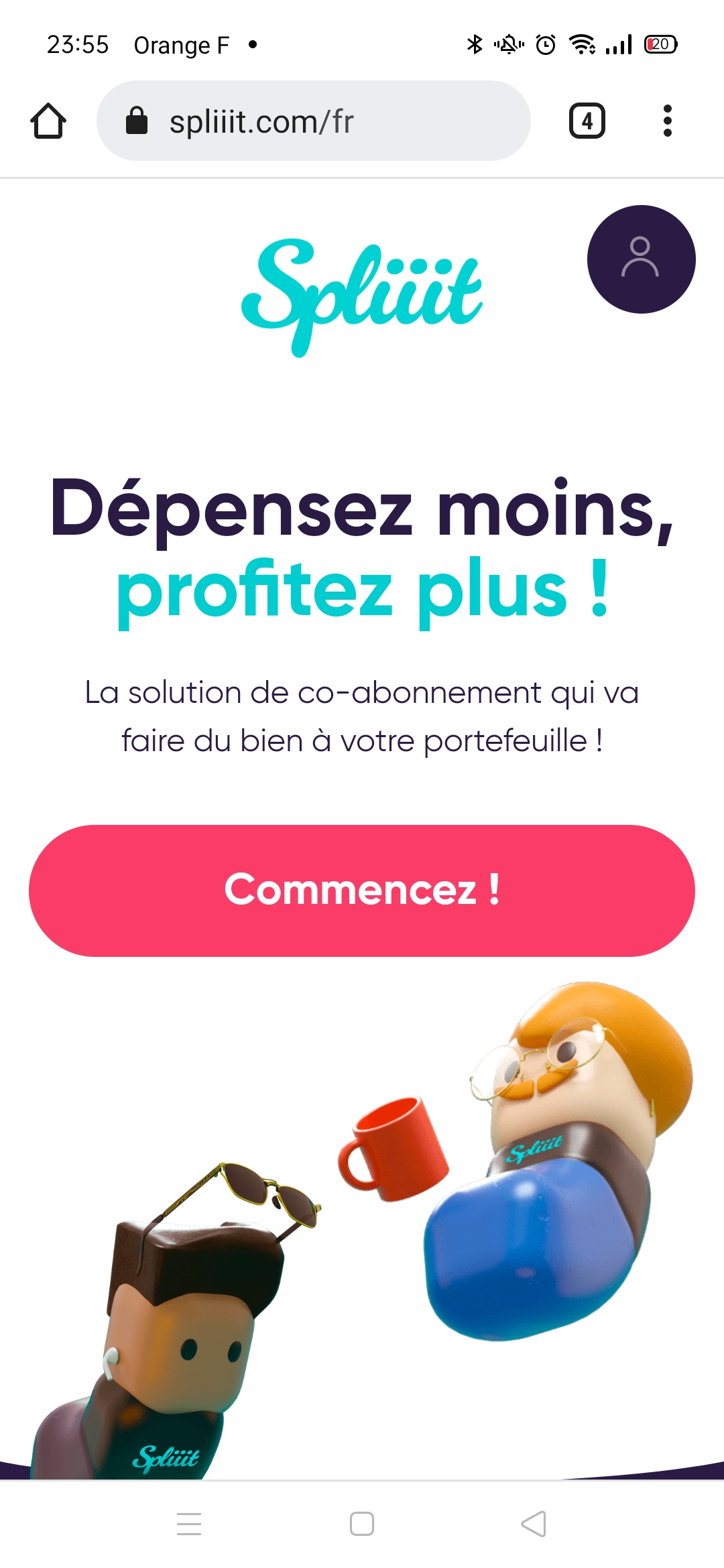Screen dimensions: 724x1568
Task: Open the browser overflow menu
Action: [x=667, y=121]
